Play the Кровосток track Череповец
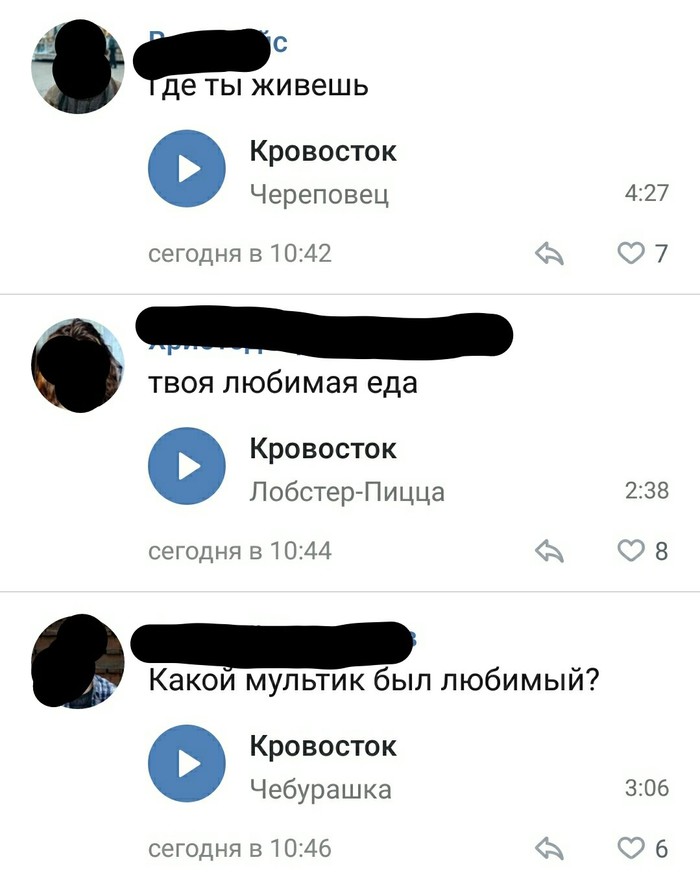700x886 pixels. pyautogui.click(x=187, y=168)
